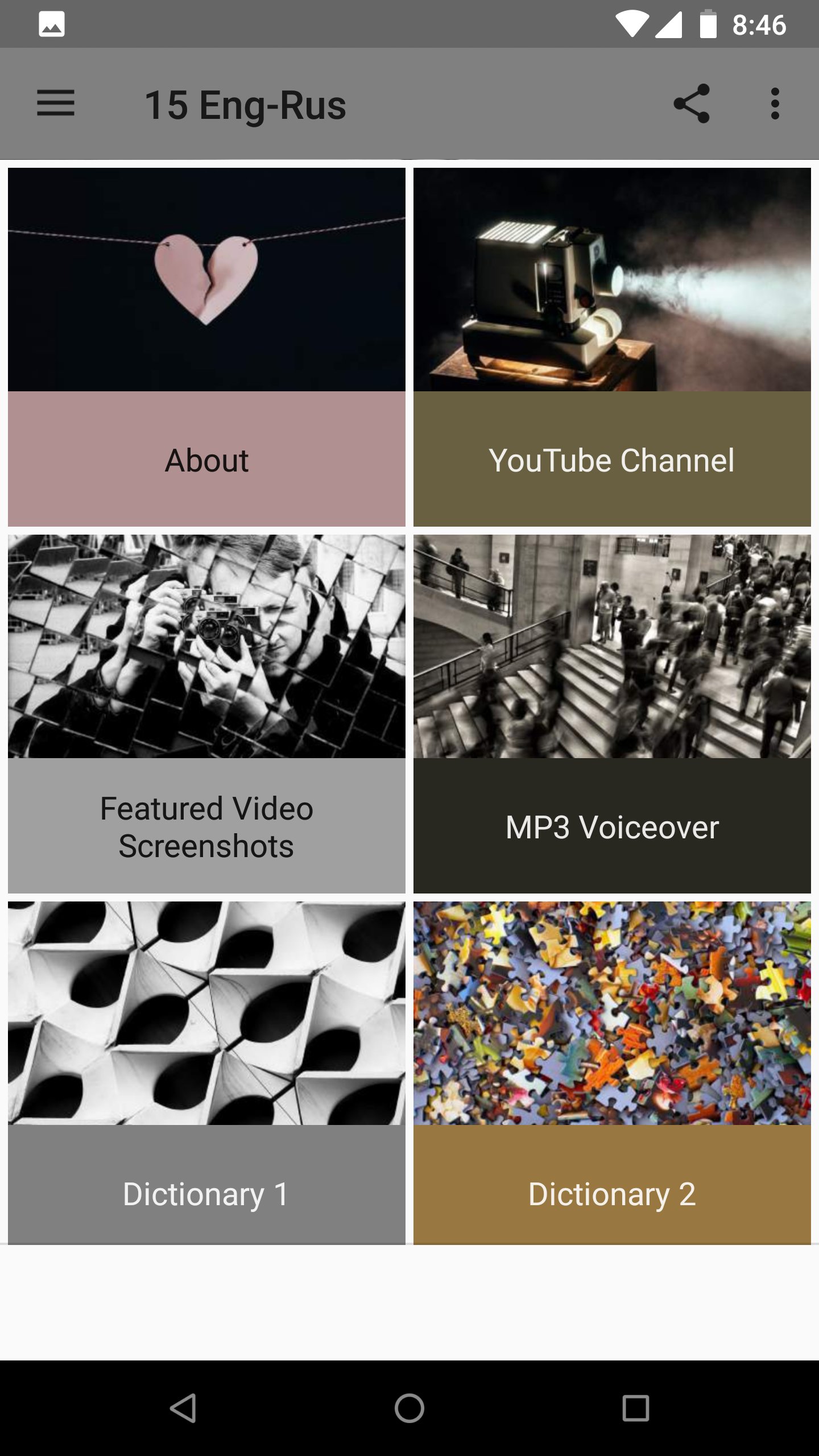The width and height of the screenshot is (819, 1456).
Task: Open the About tile
Action: point(206,347)
